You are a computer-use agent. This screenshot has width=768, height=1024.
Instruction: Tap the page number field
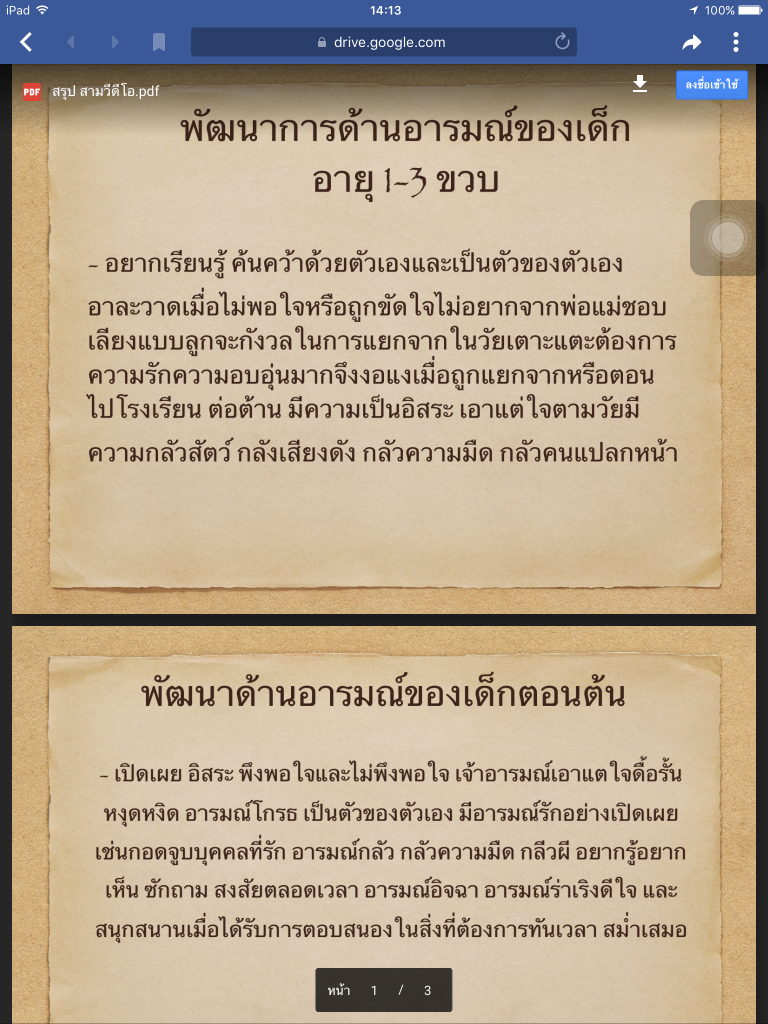click(374, 990)
